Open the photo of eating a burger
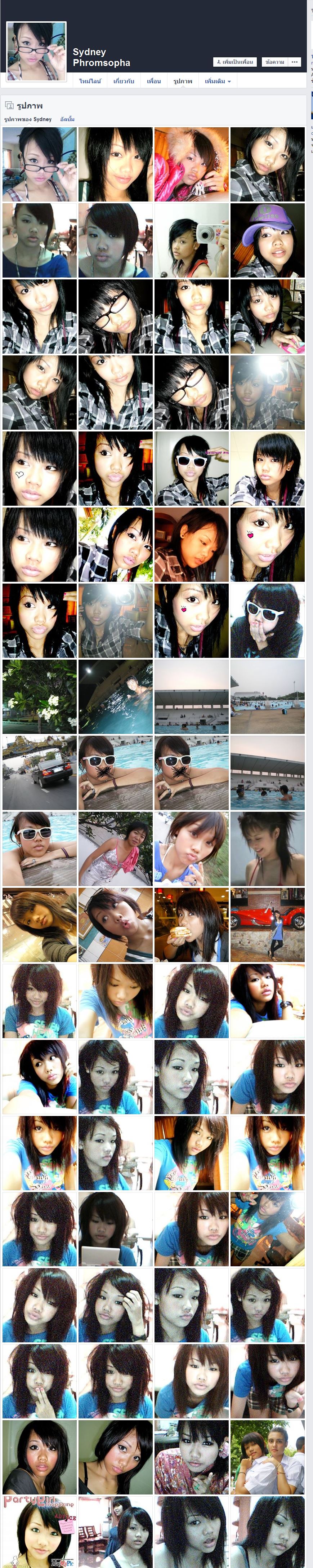Viewport: 313px width, 1568px height. (192, 925)
